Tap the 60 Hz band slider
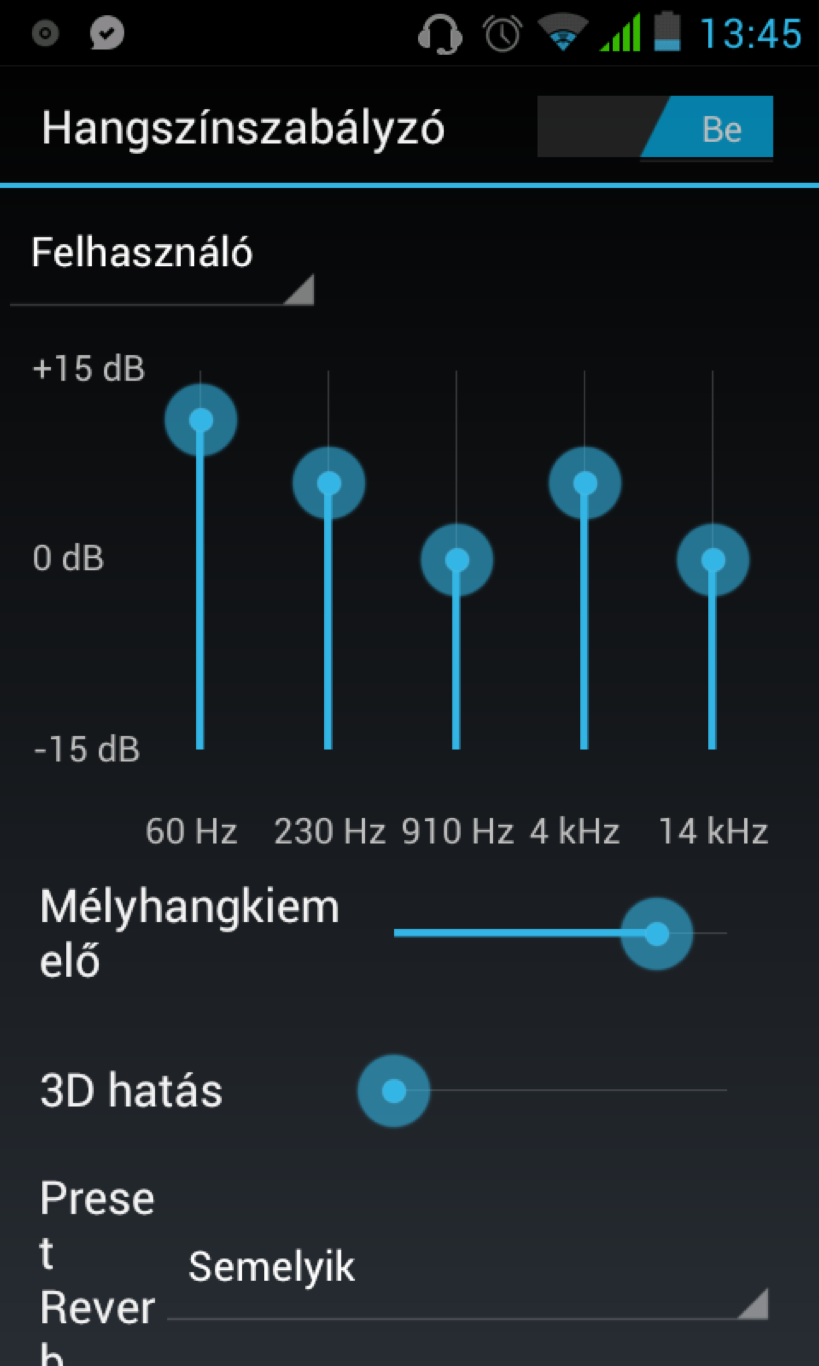This screenshot has height=1366, width=819. click(x=201, y=420)
